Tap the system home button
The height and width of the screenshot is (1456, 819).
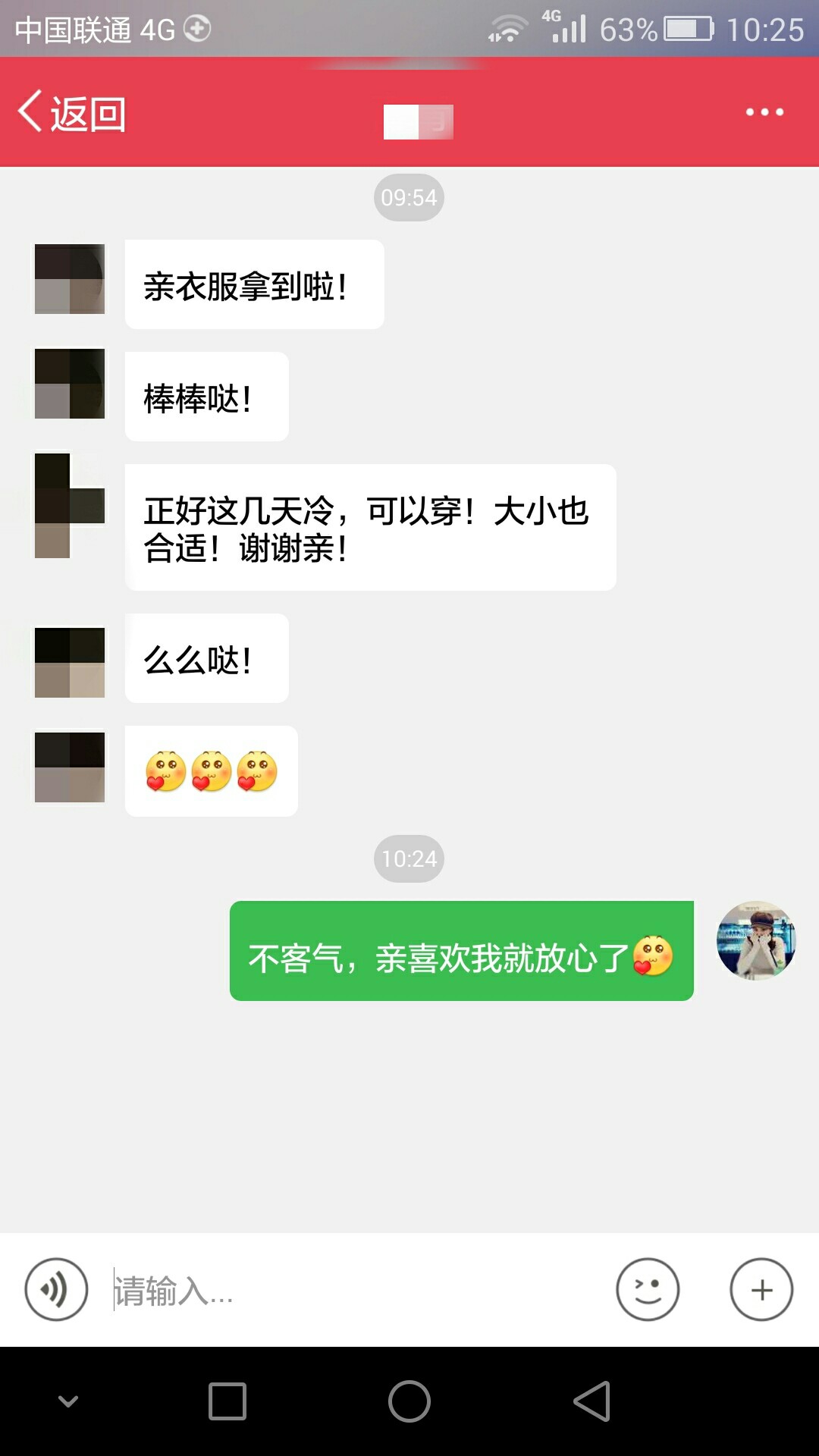(409, 1401)
